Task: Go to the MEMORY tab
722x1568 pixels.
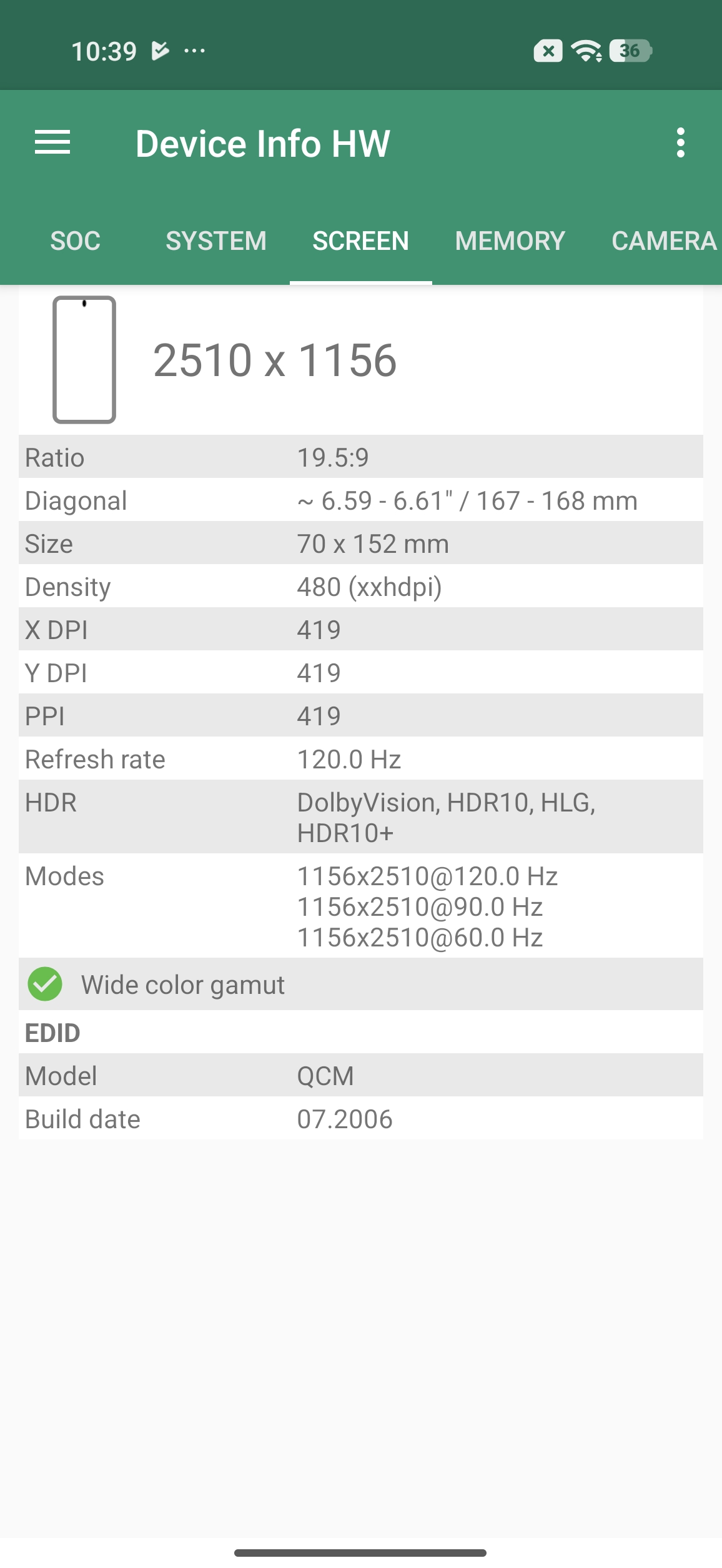Action: 510,241
